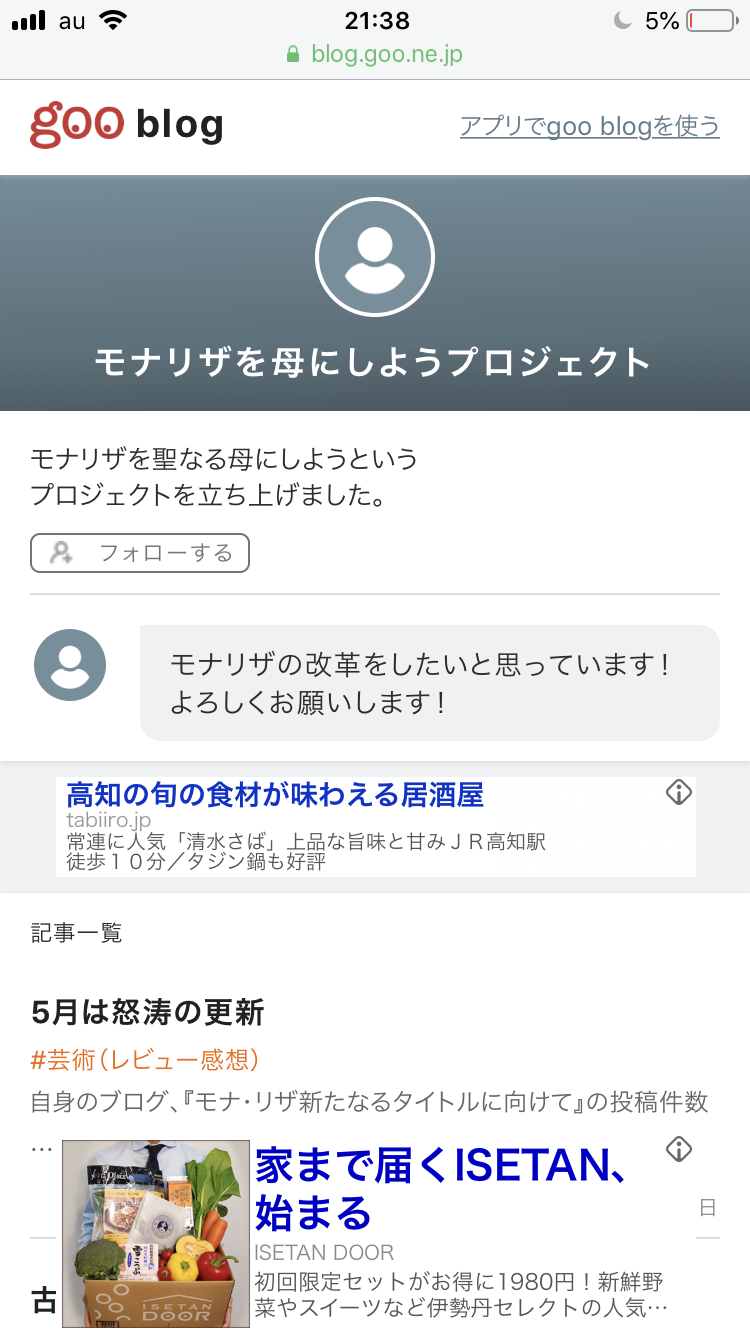Open the 5月は怒涛の更新 article

coord(148,1013)
